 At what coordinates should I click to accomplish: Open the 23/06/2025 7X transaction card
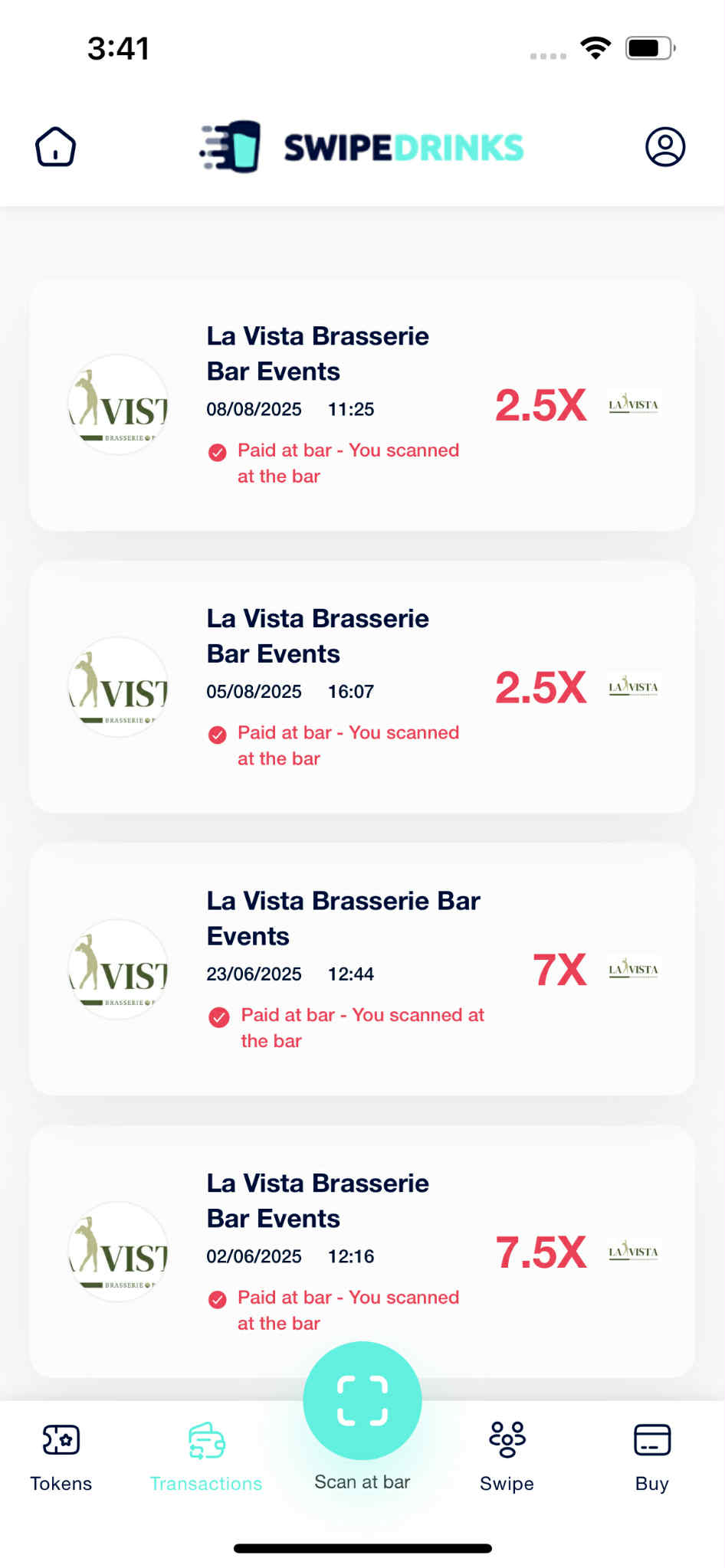(362, 969)
